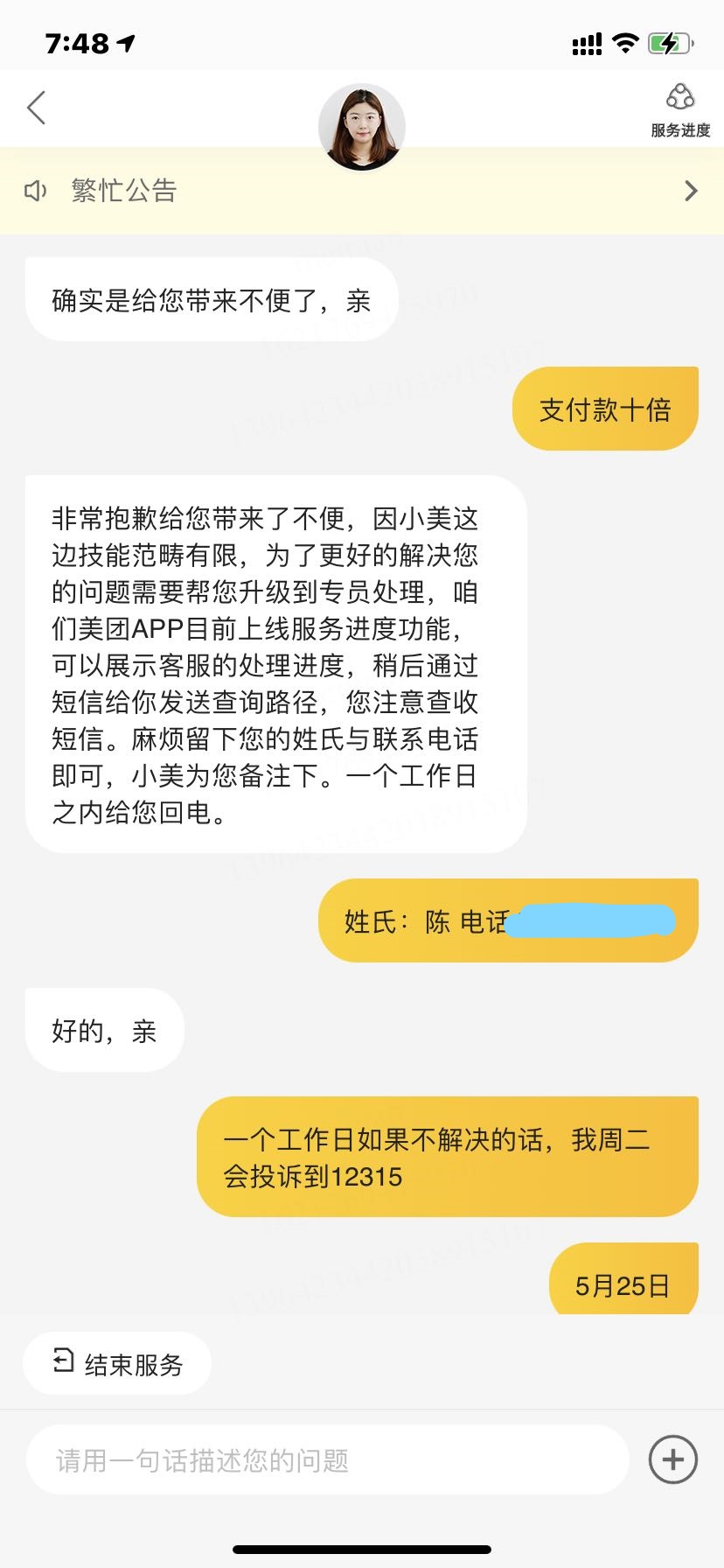Go back using the top-left arrow
The height and width of the screenshot is (1568, 724).
pos(37,108)
